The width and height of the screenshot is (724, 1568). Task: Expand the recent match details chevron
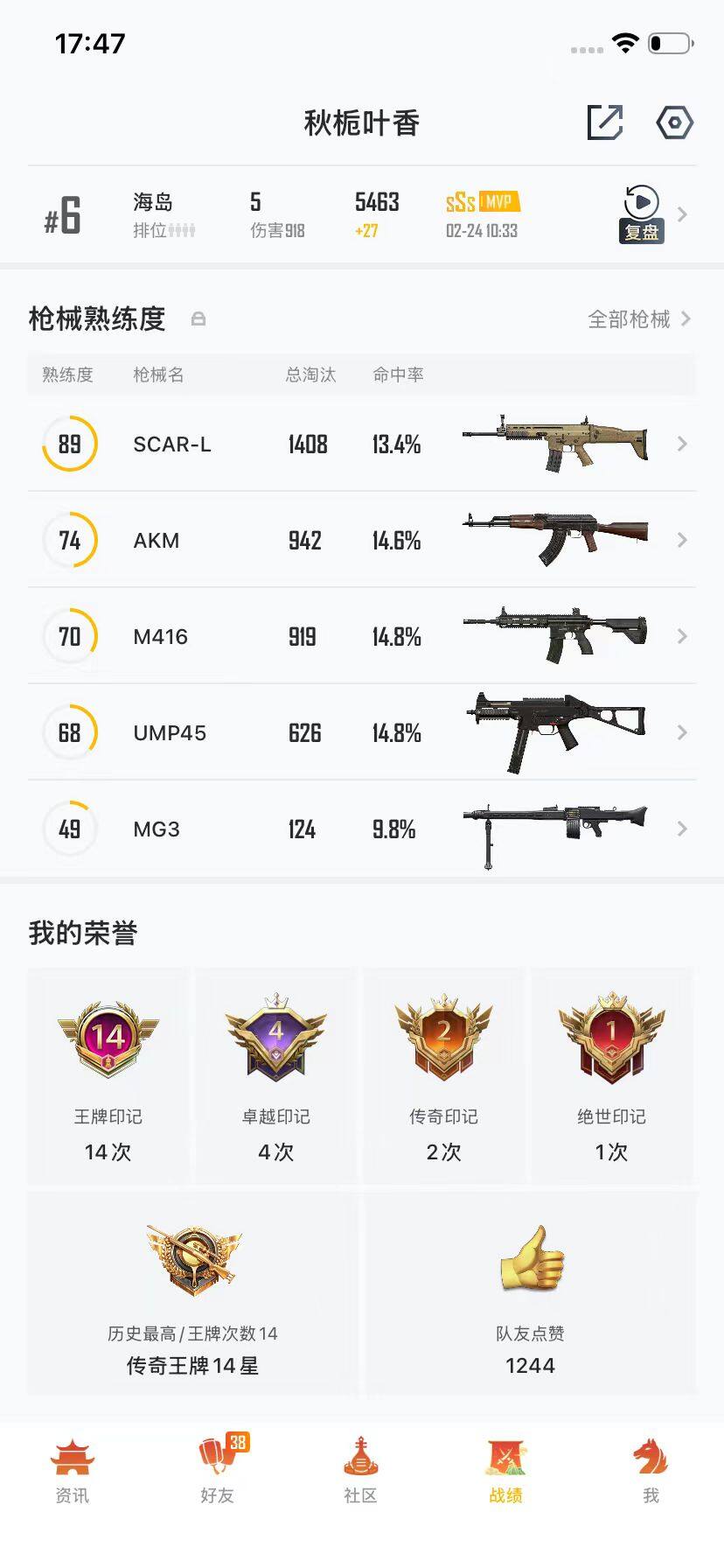tap(681, 214)
